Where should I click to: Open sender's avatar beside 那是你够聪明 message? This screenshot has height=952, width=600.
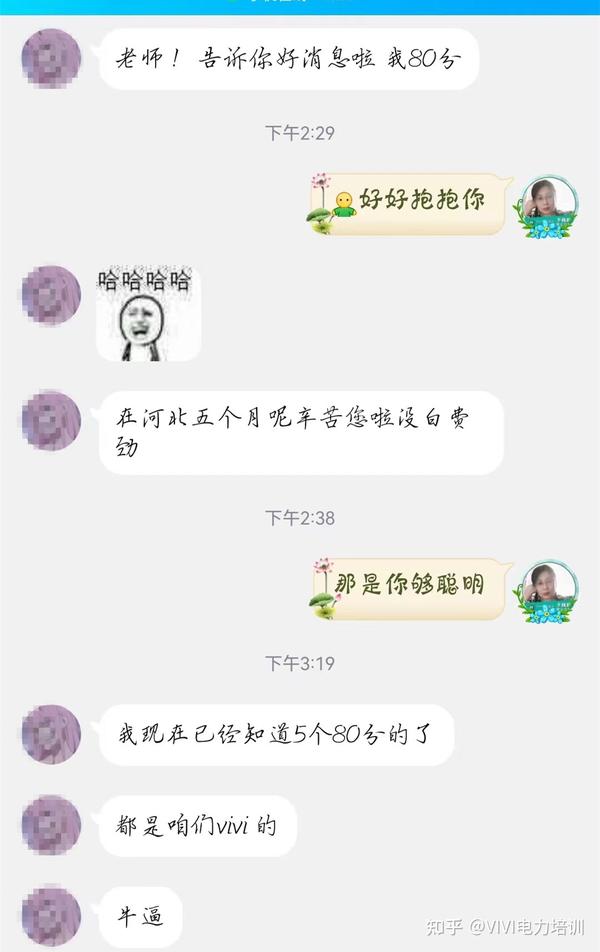549,589
